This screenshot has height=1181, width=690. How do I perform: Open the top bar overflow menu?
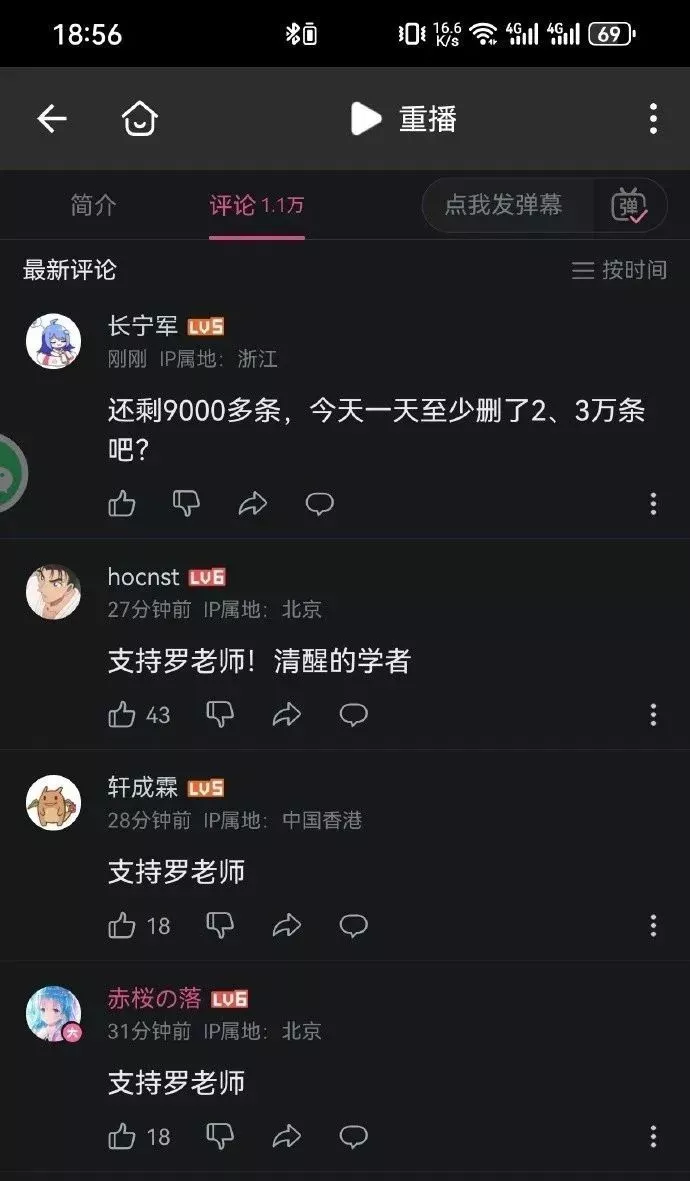653,119
